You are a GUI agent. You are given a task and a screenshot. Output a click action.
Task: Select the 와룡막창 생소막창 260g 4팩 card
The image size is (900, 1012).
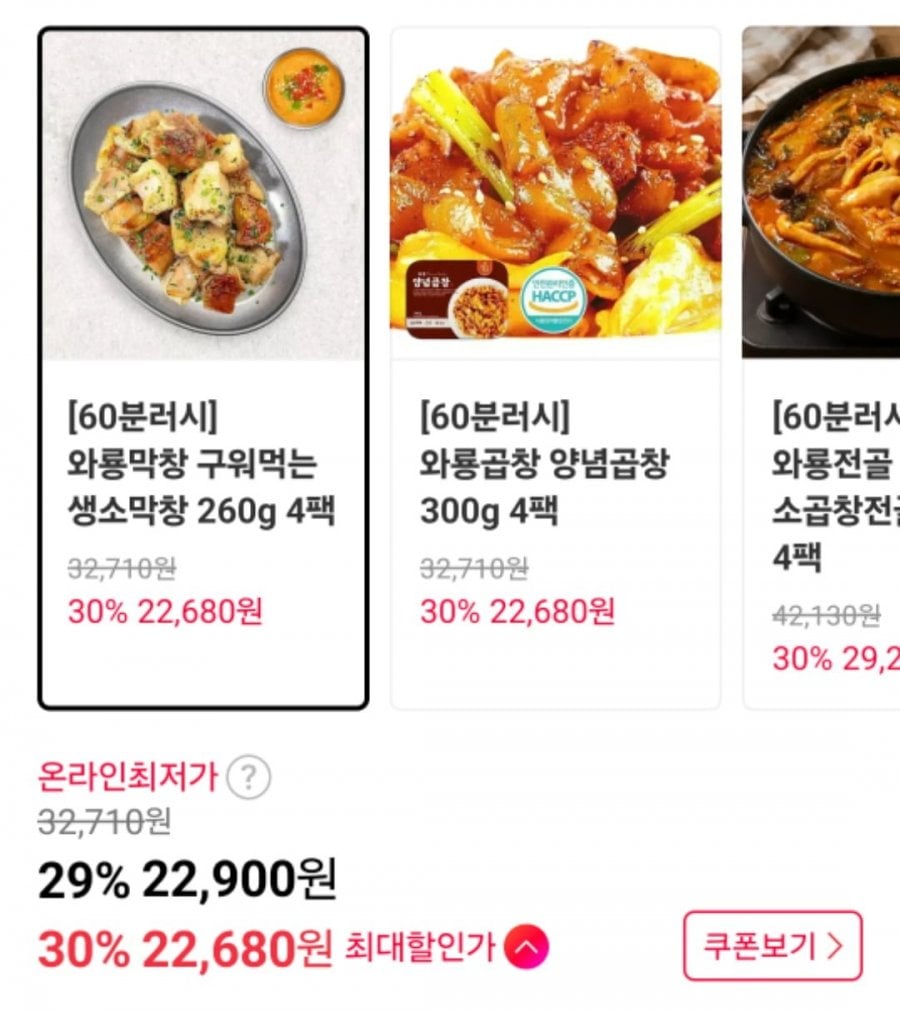203,368
